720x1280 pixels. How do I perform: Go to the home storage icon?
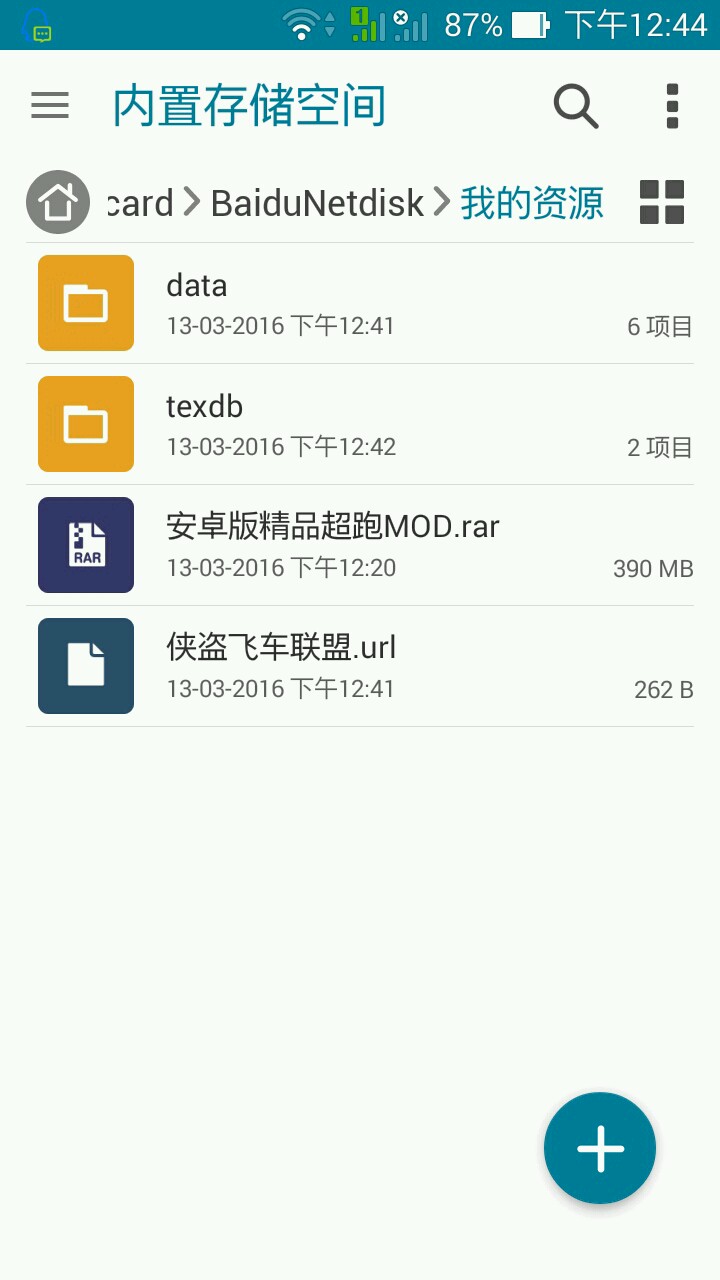(58, 202)
